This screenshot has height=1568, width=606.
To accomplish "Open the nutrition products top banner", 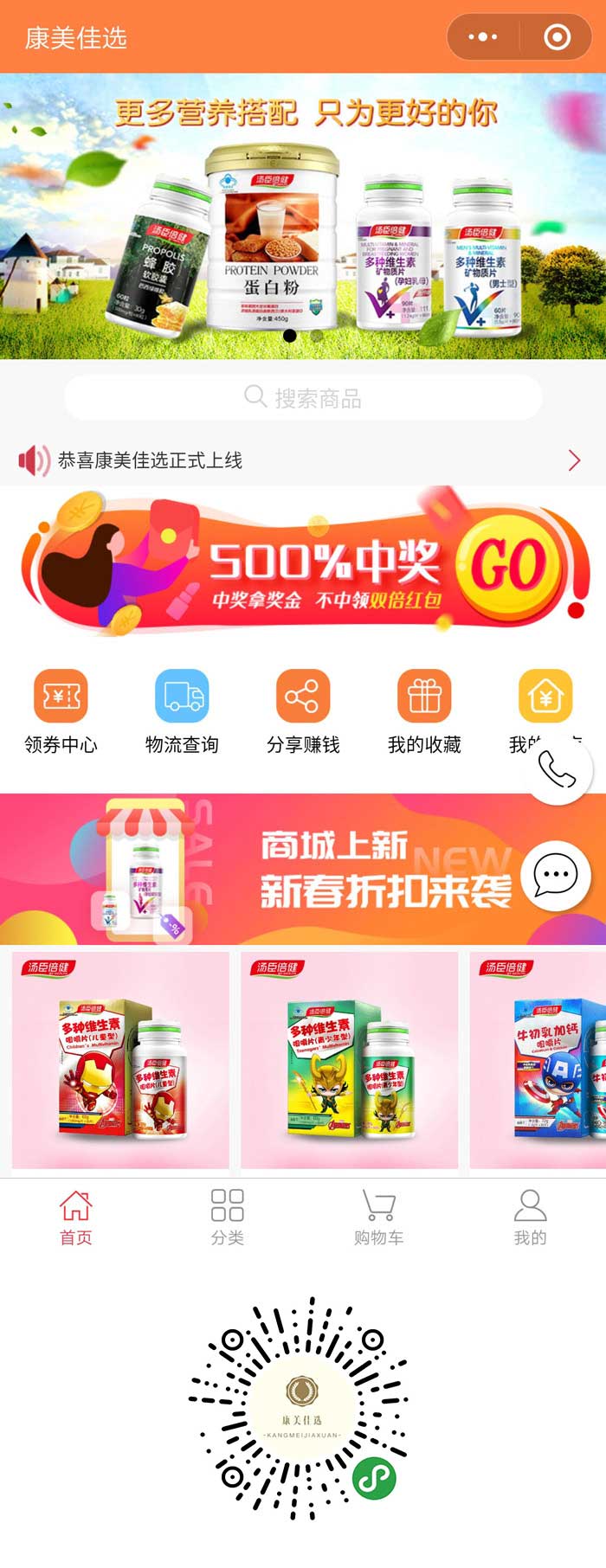I will click(303, 216).
